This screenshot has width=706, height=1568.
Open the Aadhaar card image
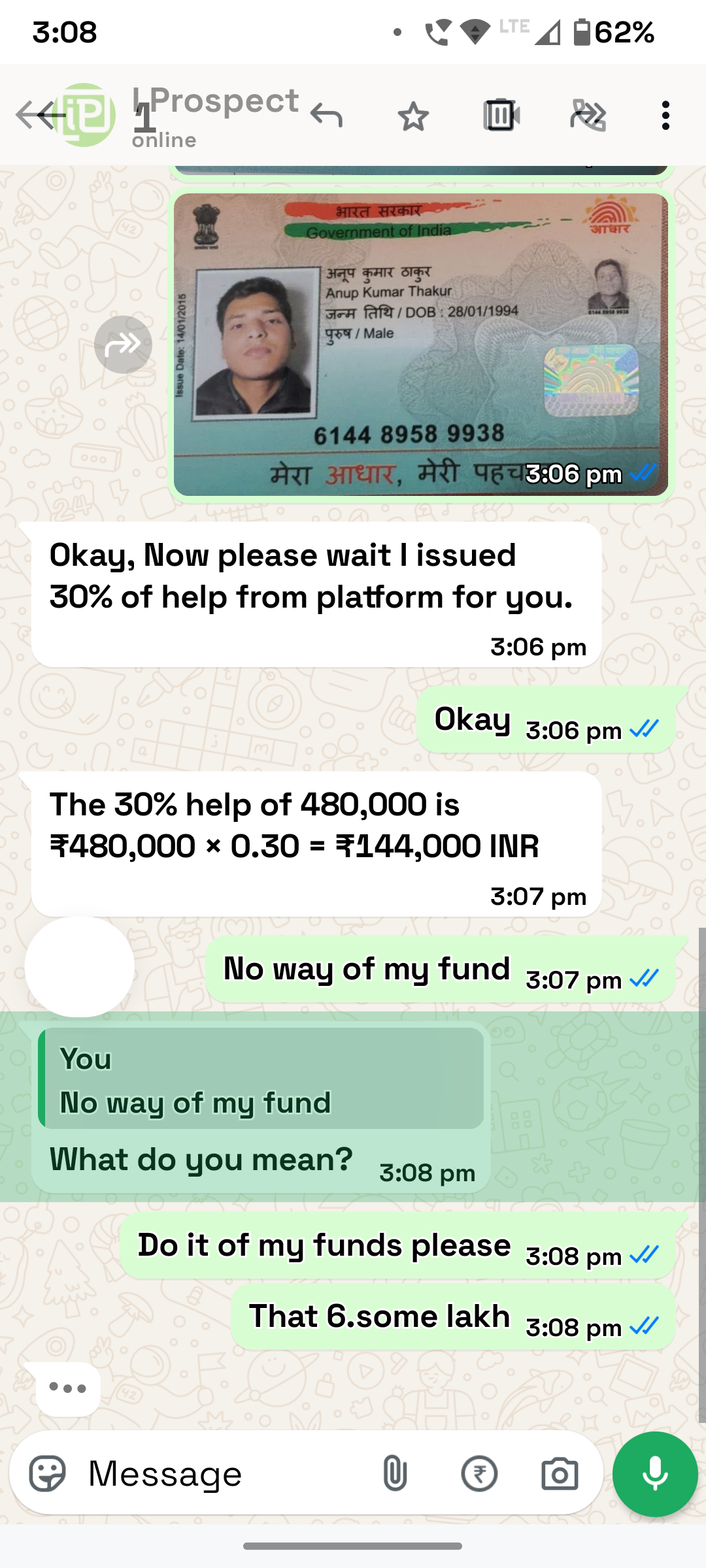(421, 344)
